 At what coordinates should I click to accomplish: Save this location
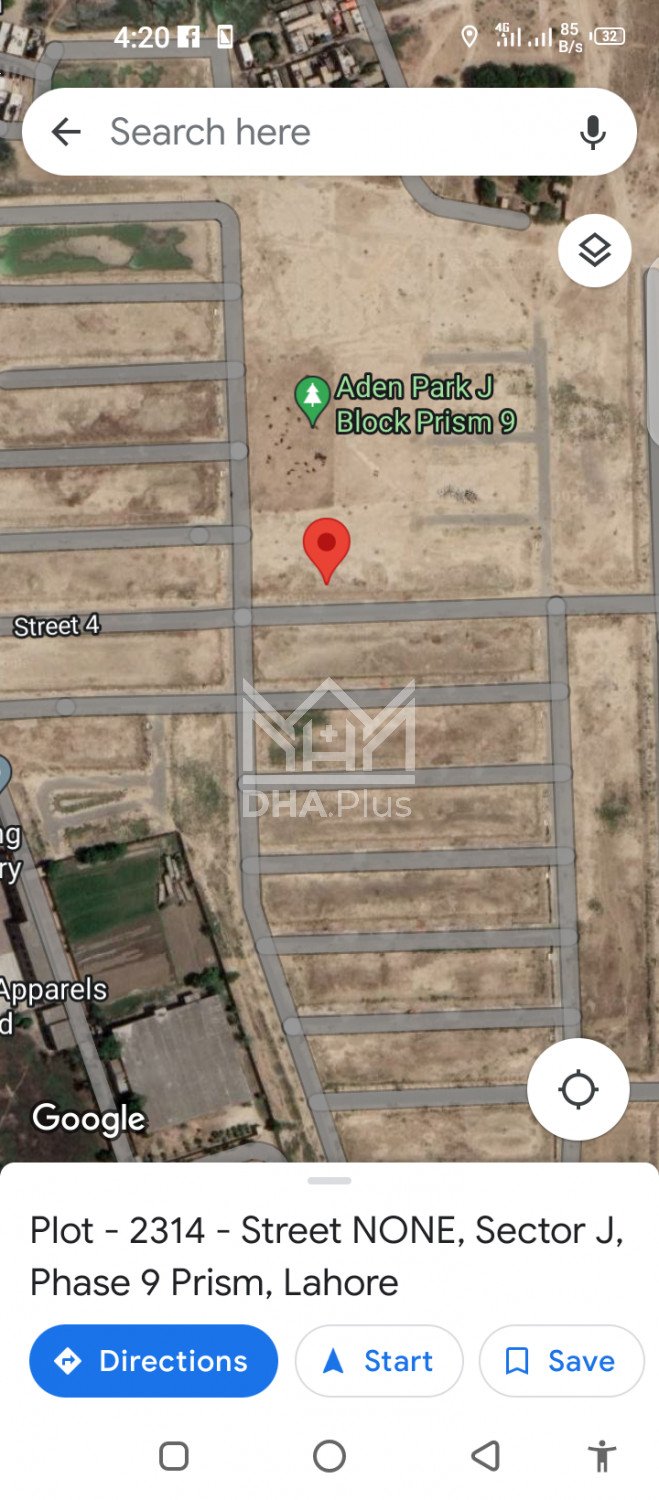click(x=561, y=1361)
